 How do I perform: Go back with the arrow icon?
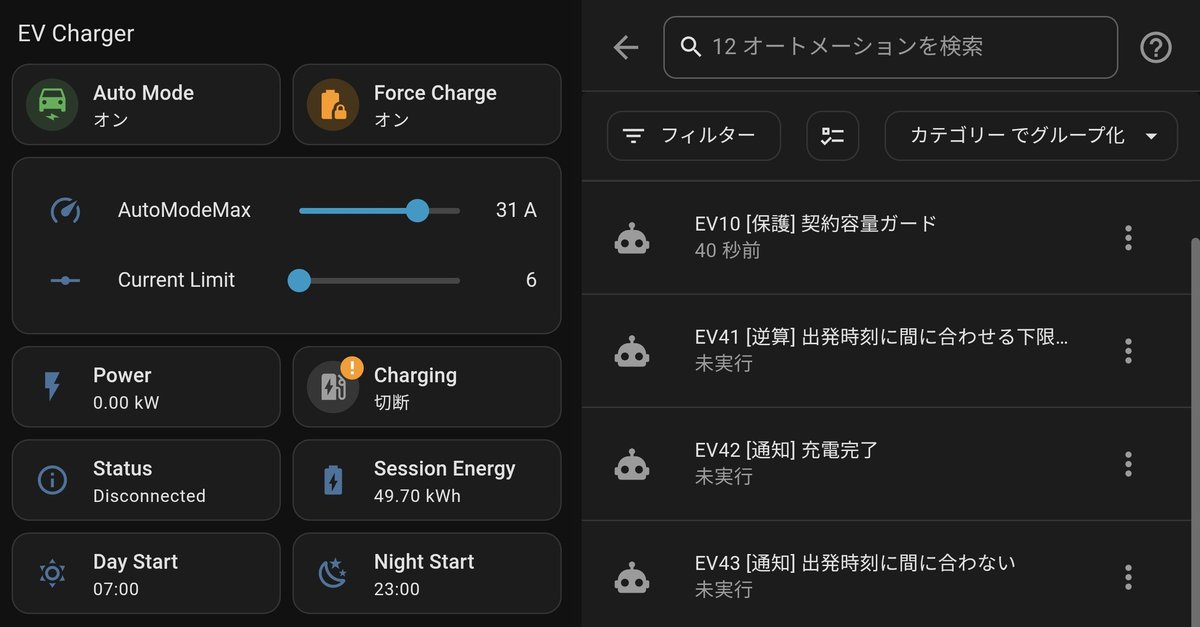click(x=626, y=47)
